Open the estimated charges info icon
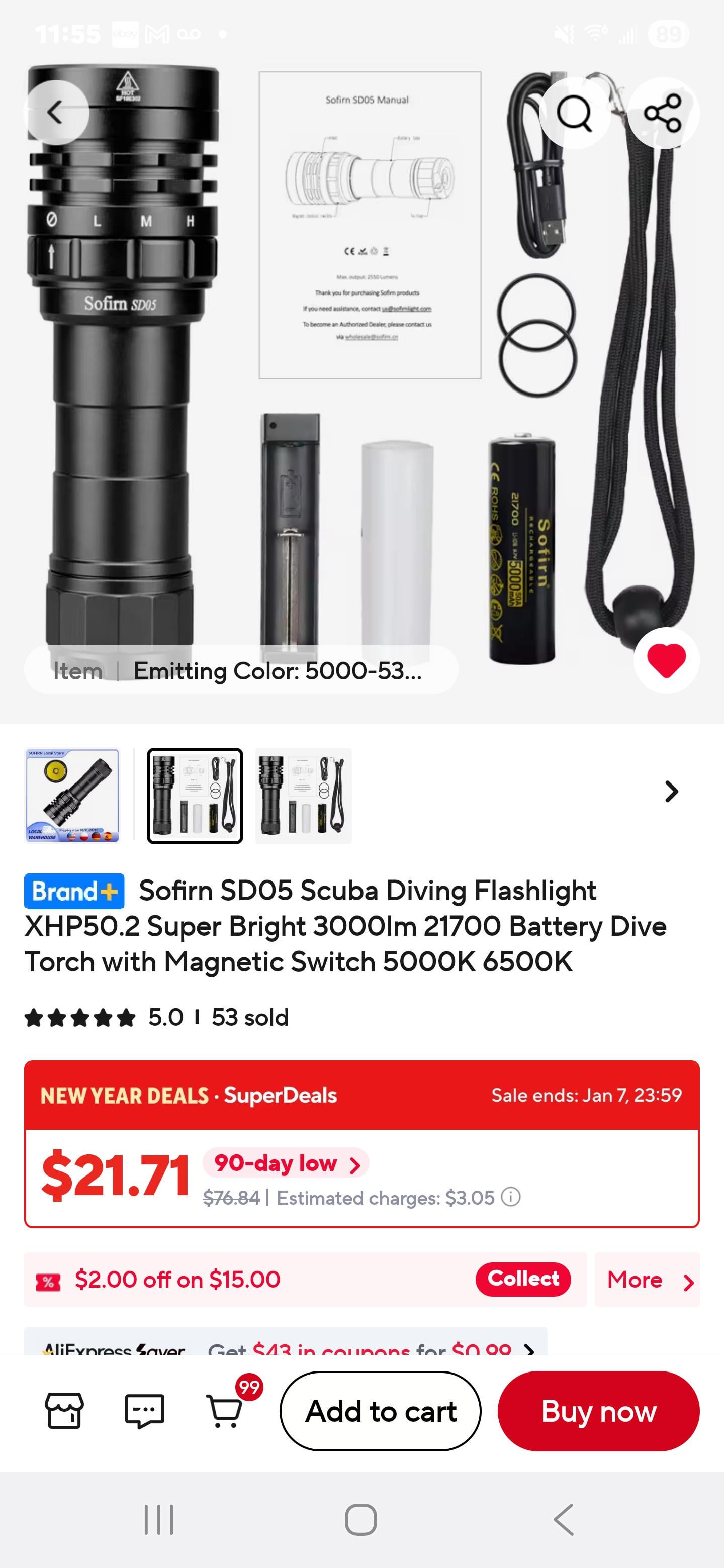The width and height of the screenshot is (724, 1568). point(510,1198)
